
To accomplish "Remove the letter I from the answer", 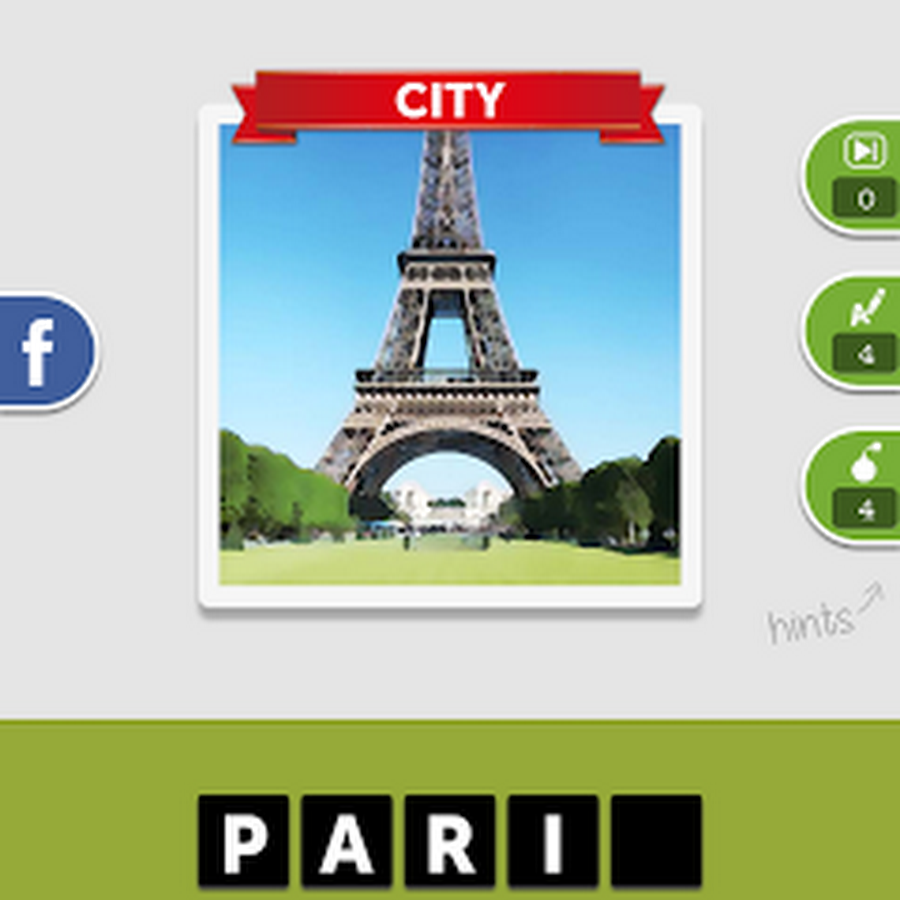I will click(552, 842).
